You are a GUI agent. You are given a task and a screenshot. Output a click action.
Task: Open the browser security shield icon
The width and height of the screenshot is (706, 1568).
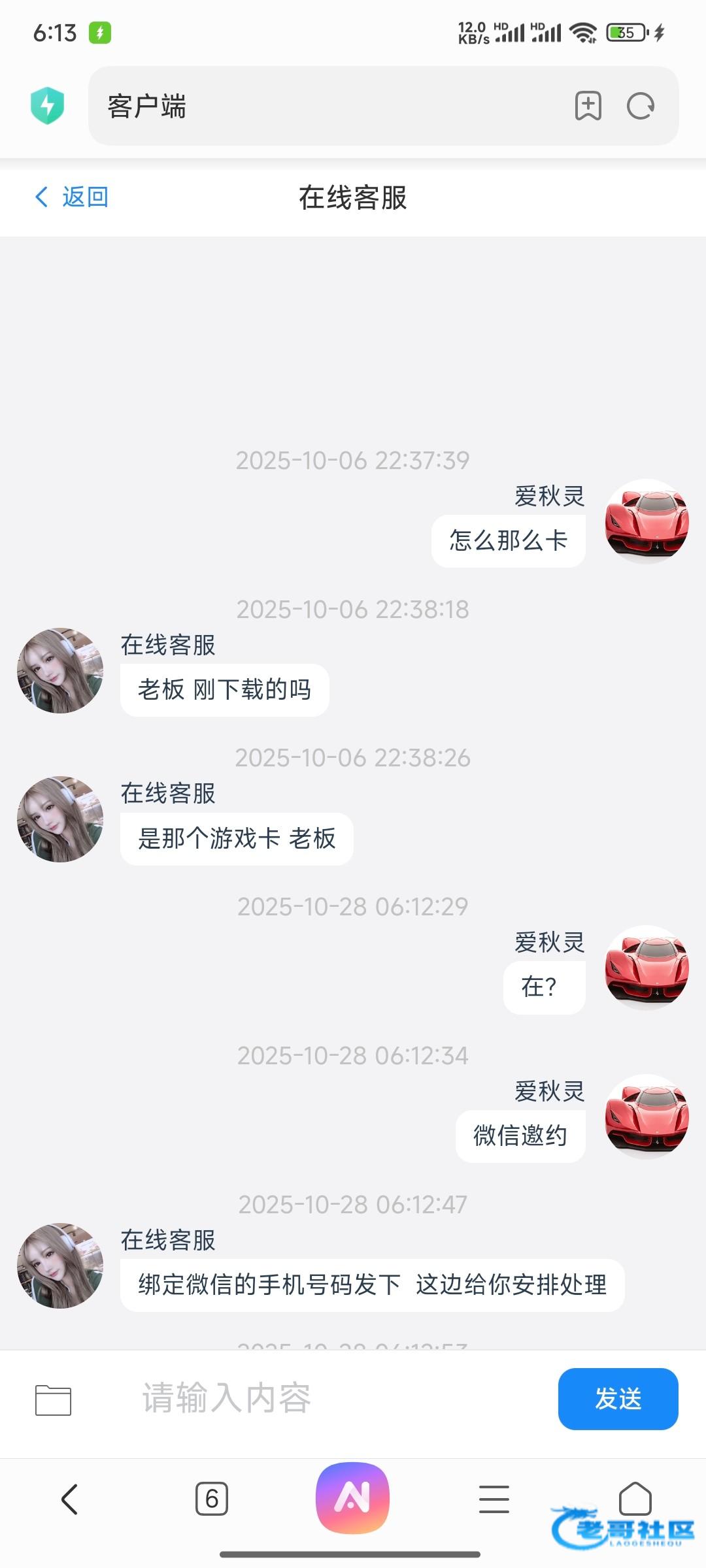pos(47,106)
